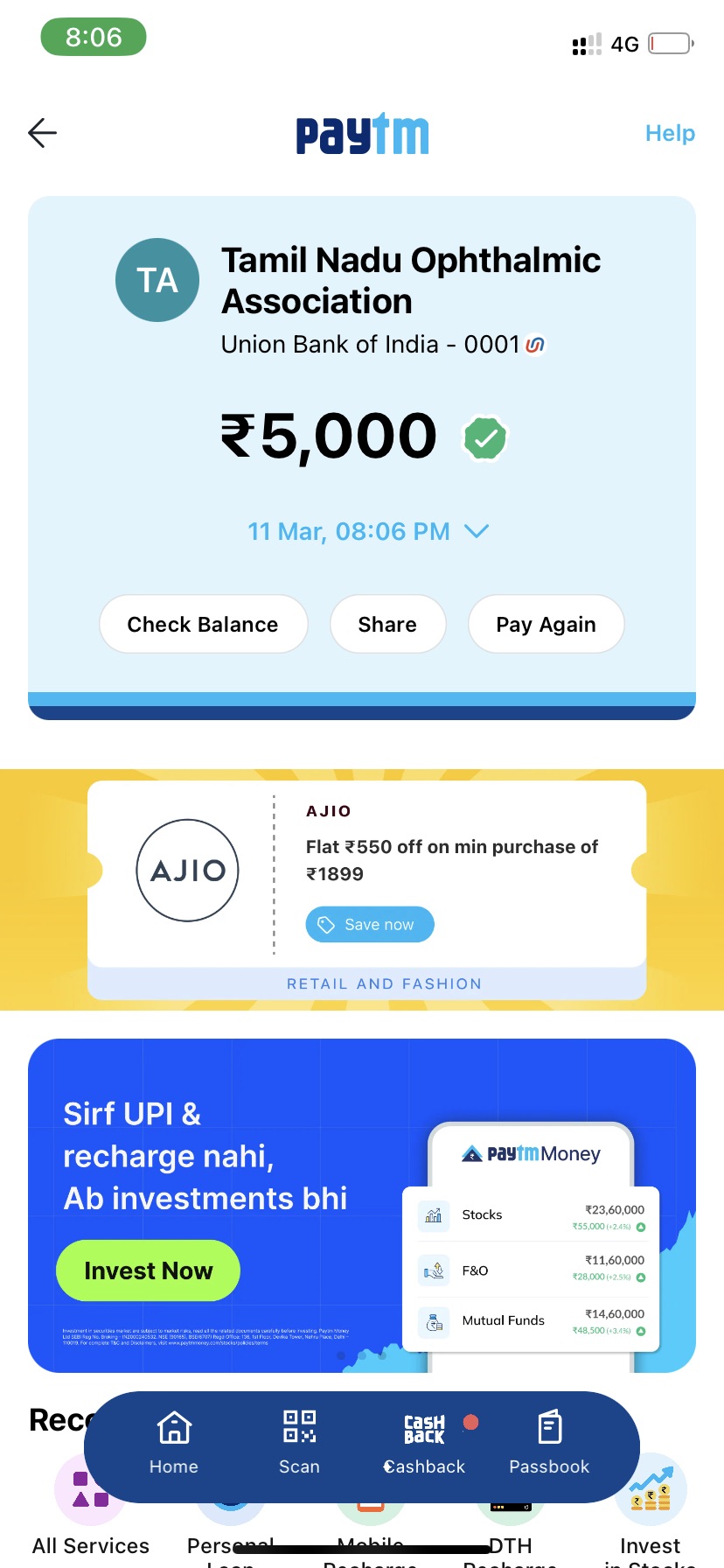Tap Invest Now on the banner

click(x=148, y=1270)
